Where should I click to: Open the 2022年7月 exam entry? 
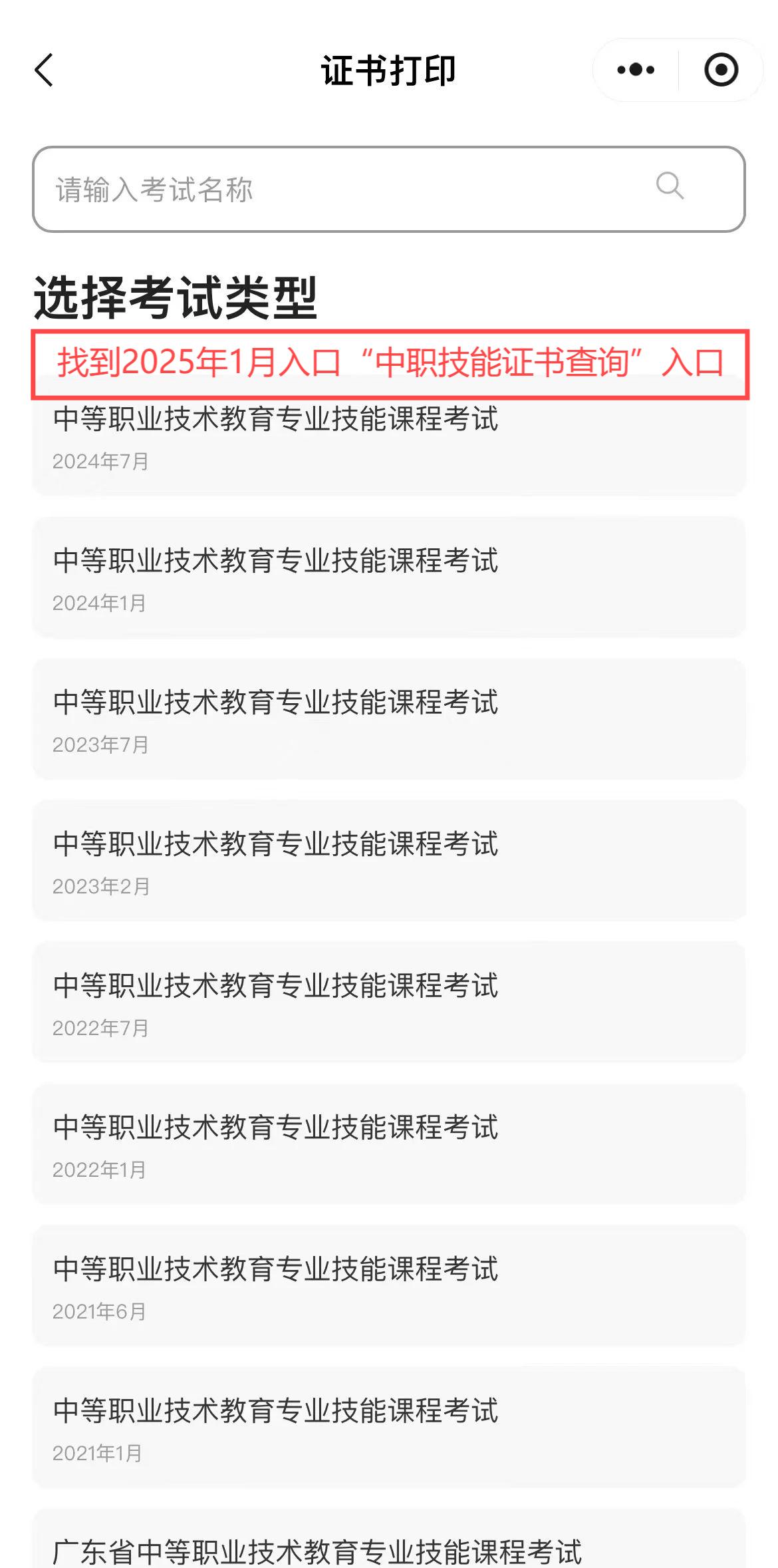point(388,1003)
